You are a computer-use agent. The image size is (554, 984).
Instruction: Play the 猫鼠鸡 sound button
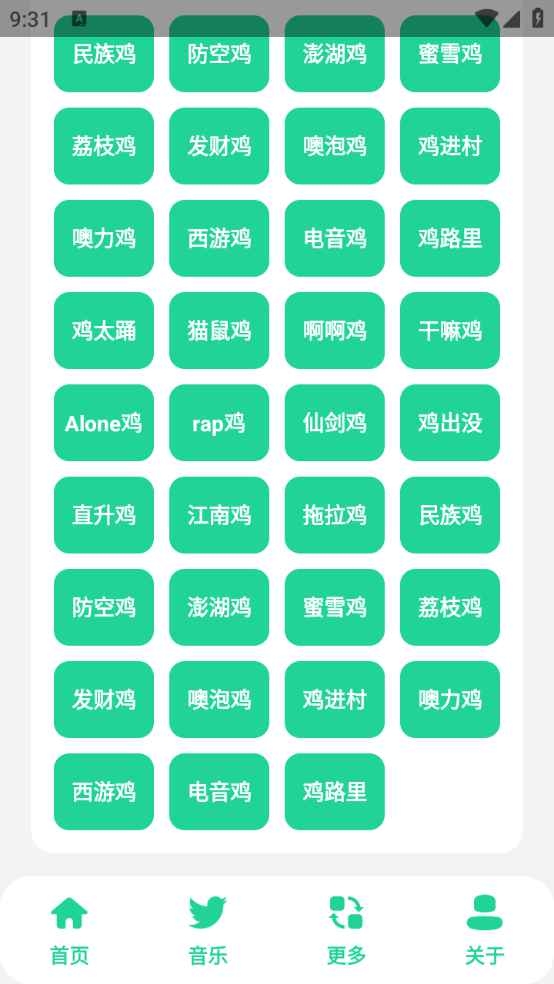click(x=219, y=330)
